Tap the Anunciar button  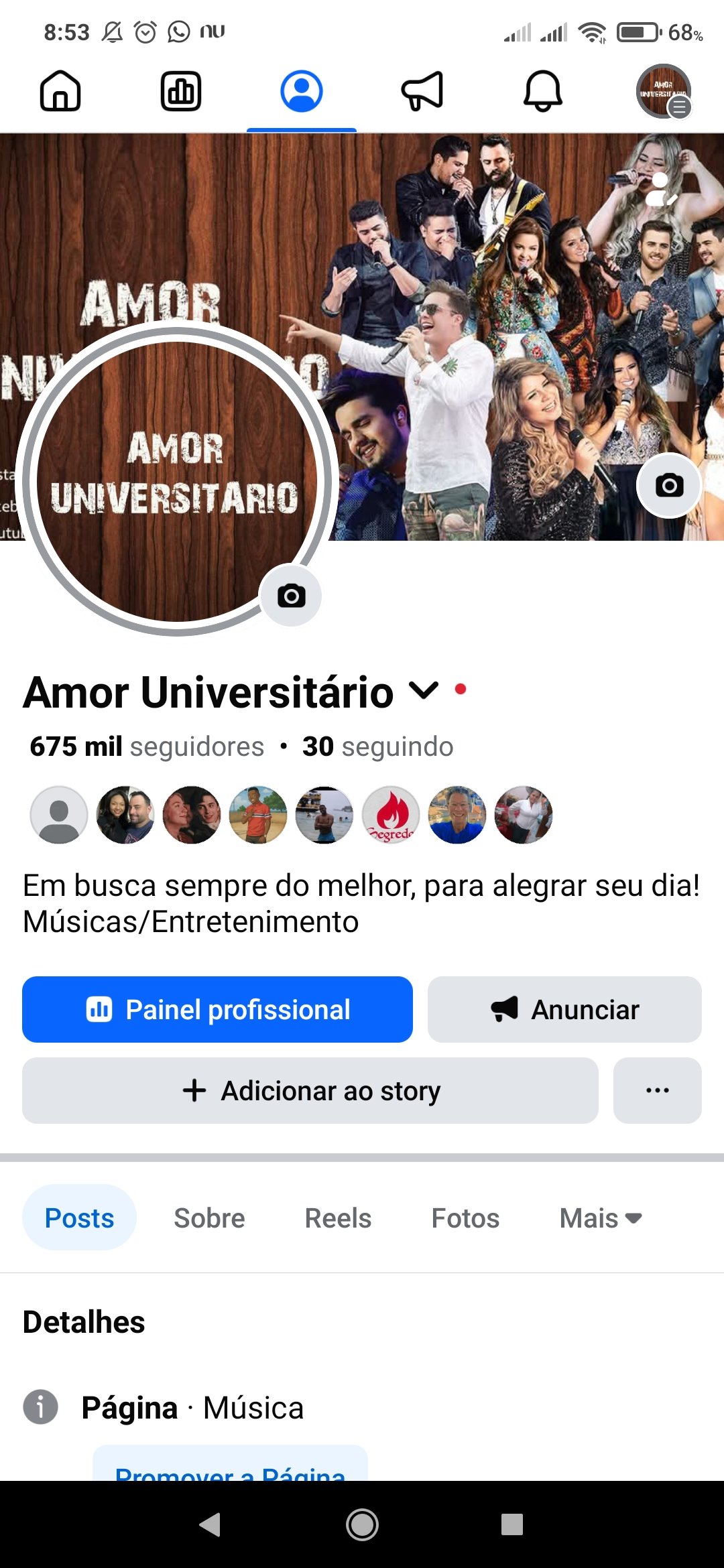point(564,1009)
